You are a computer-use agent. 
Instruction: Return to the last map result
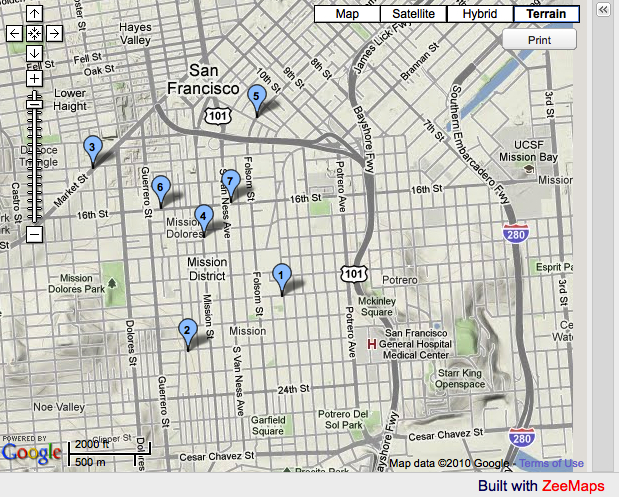[x=34, y=33]
